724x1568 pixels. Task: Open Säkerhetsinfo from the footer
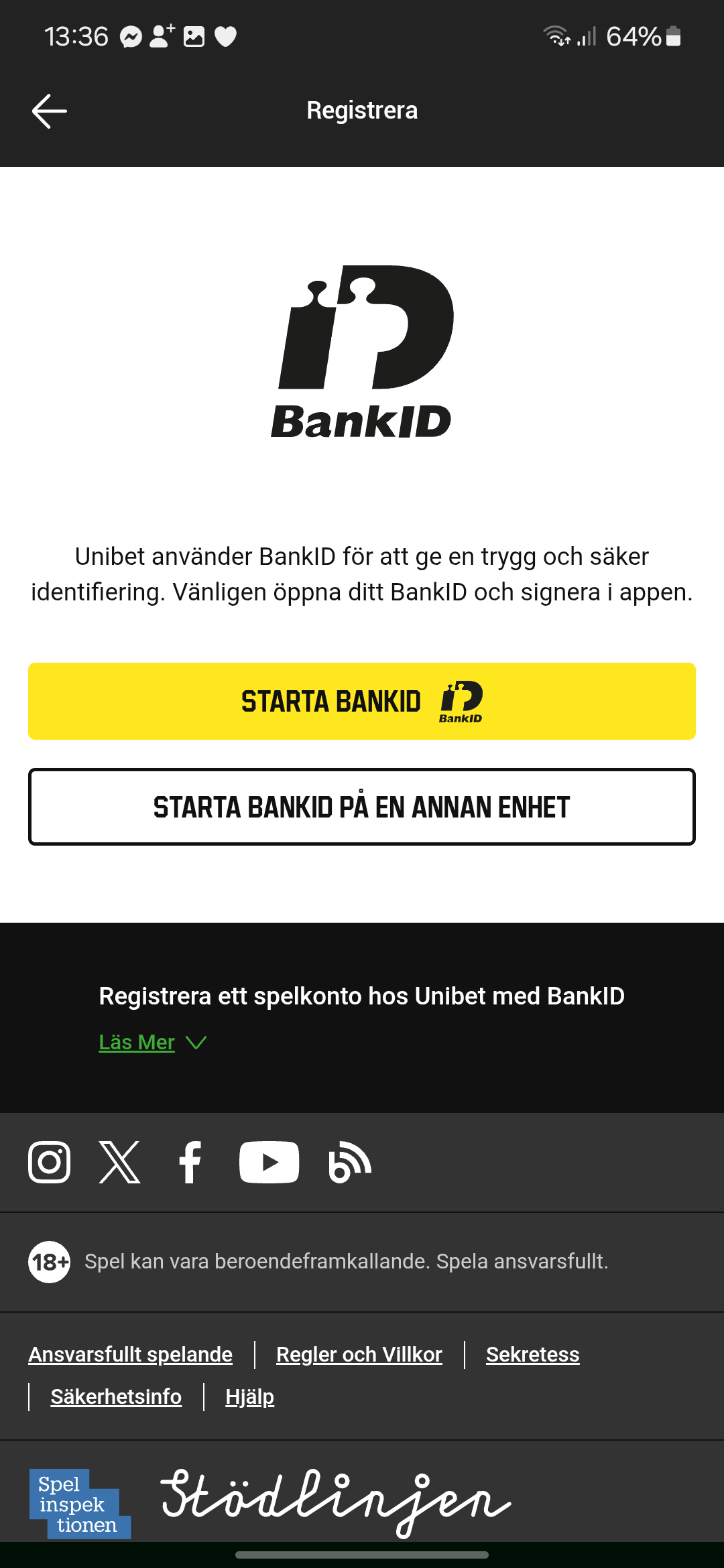pyautogui.click(x=115, y=1396)
